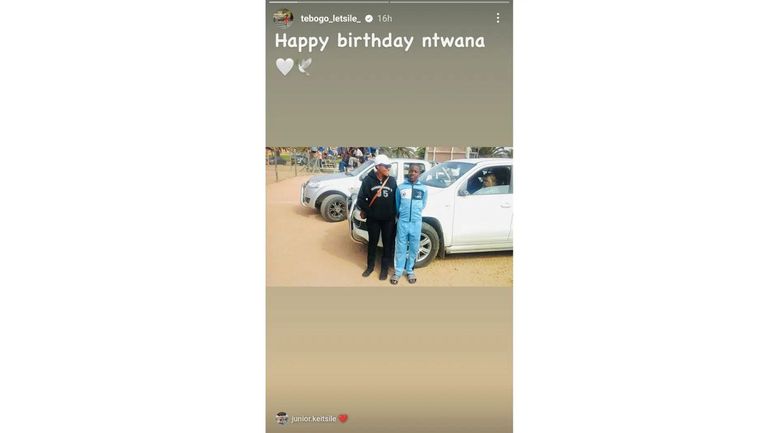Screen dimensions: 770x433
Task: Open the story overflow menu
Action: pyautogui.click(x=497, y=18)
